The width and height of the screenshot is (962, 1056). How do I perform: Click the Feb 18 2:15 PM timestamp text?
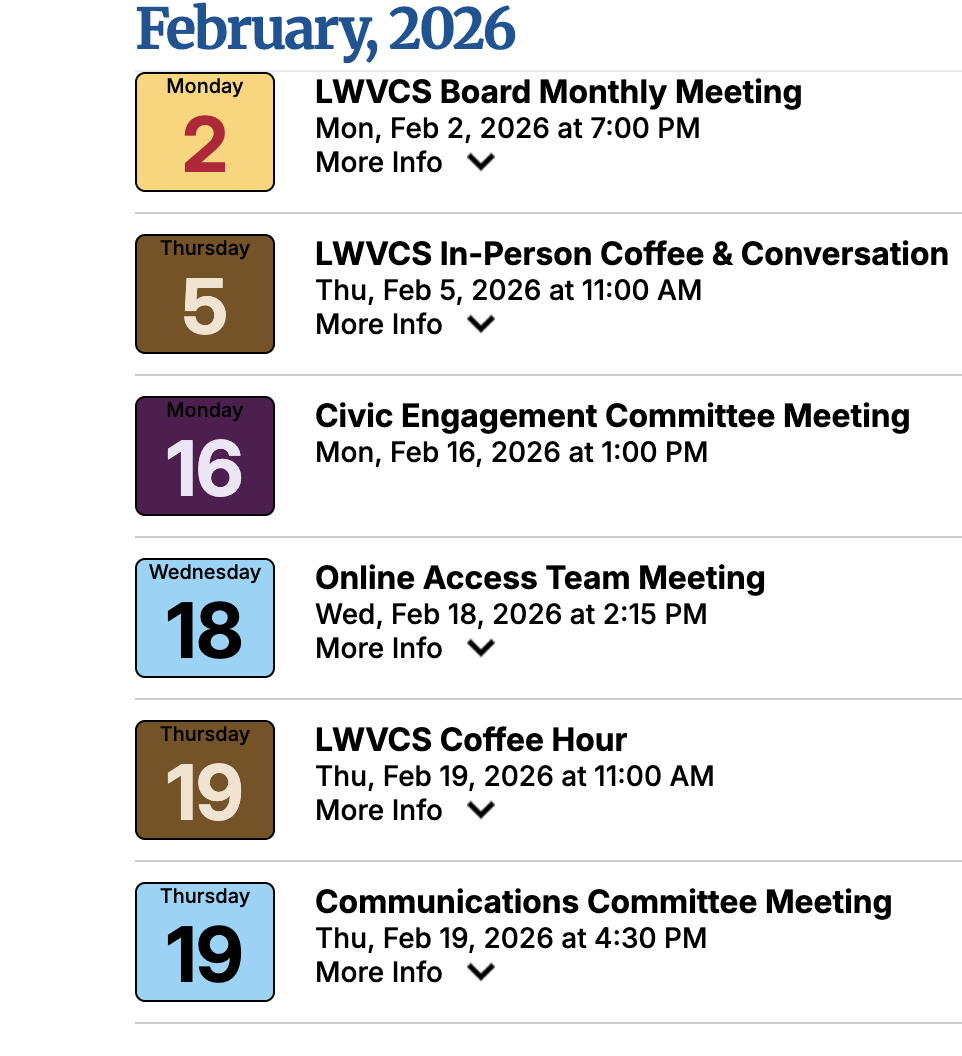(x=510, y=614)
